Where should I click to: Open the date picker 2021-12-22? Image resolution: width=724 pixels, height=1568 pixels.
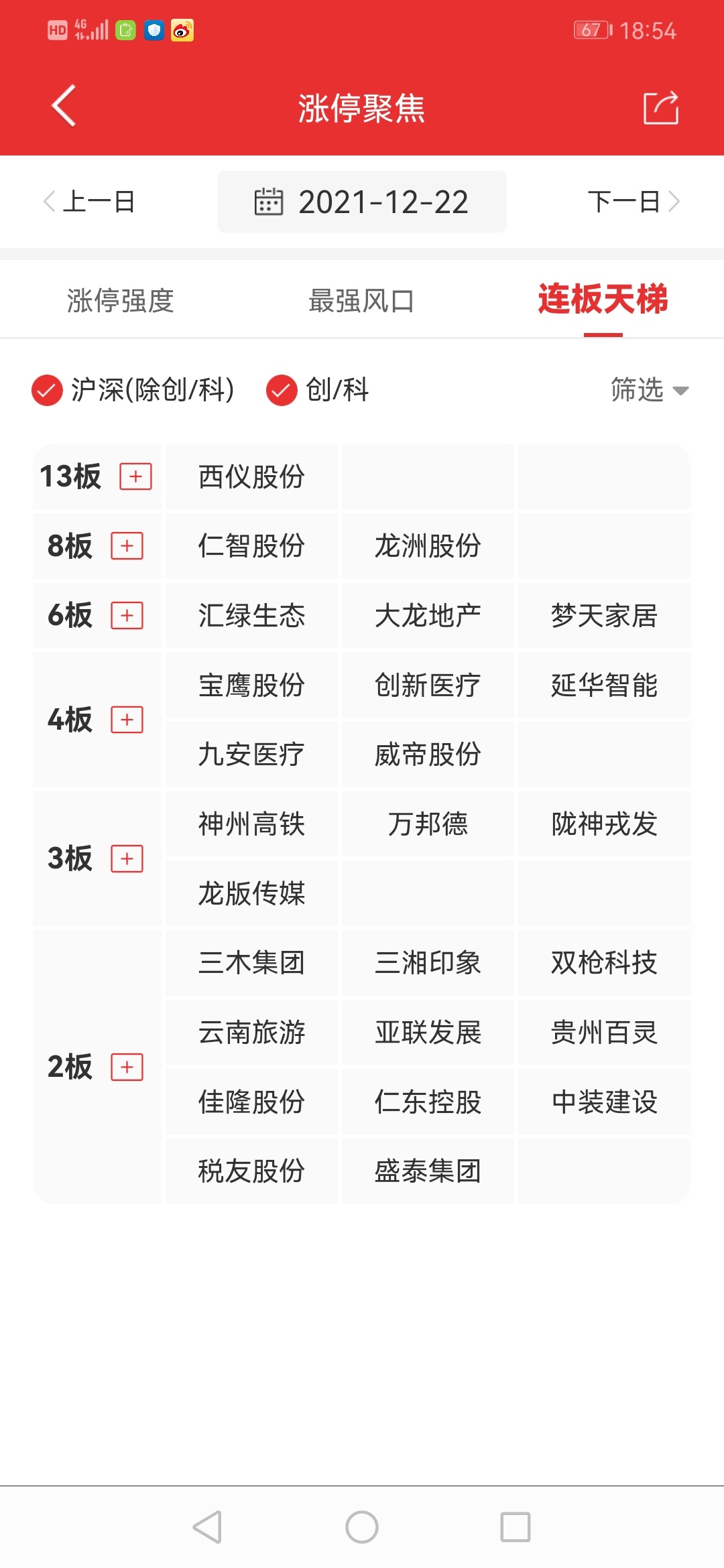coord(362,202)
